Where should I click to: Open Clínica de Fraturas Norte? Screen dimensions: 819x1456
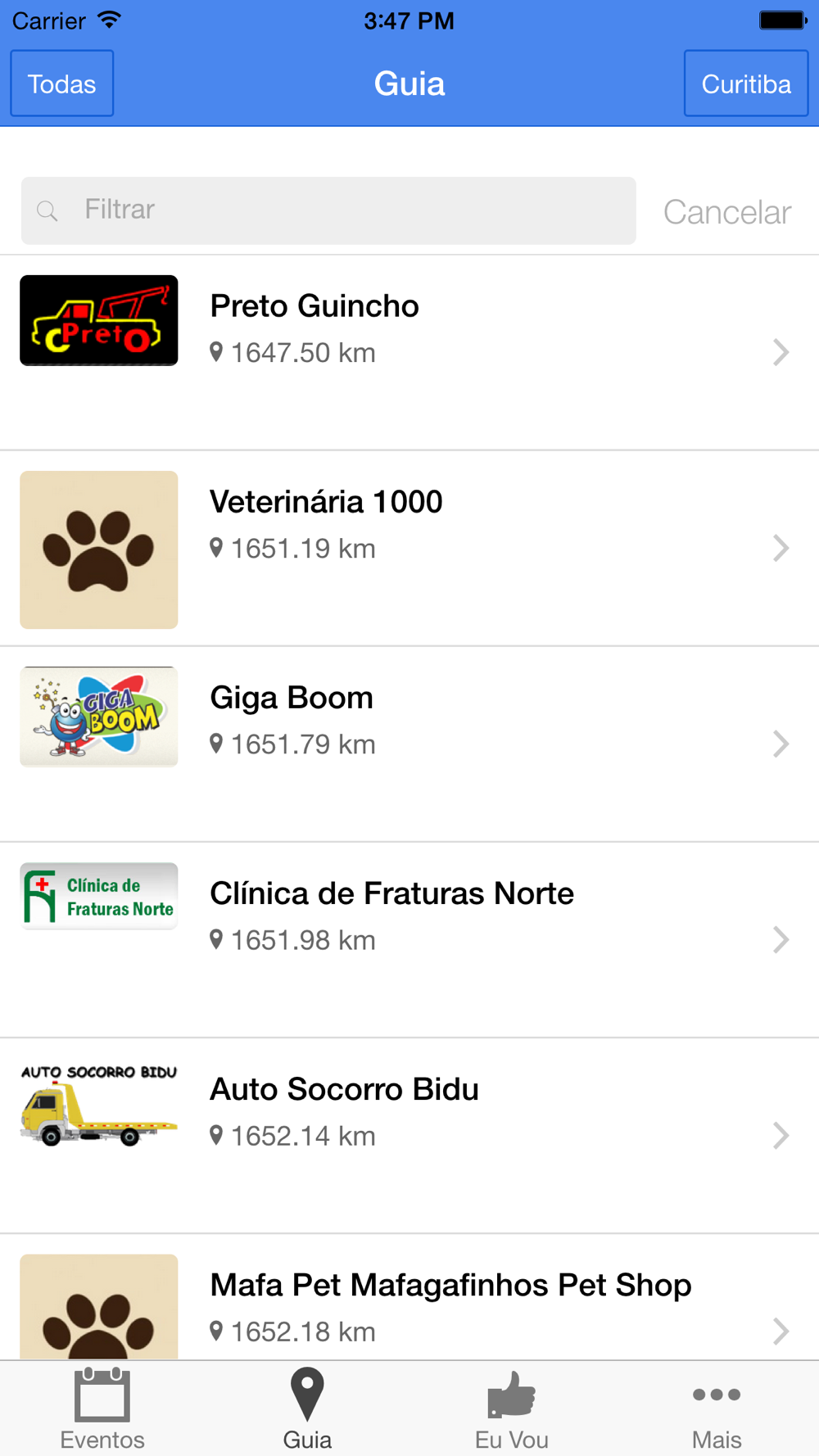pyautogui.click(x=409, y=939)
